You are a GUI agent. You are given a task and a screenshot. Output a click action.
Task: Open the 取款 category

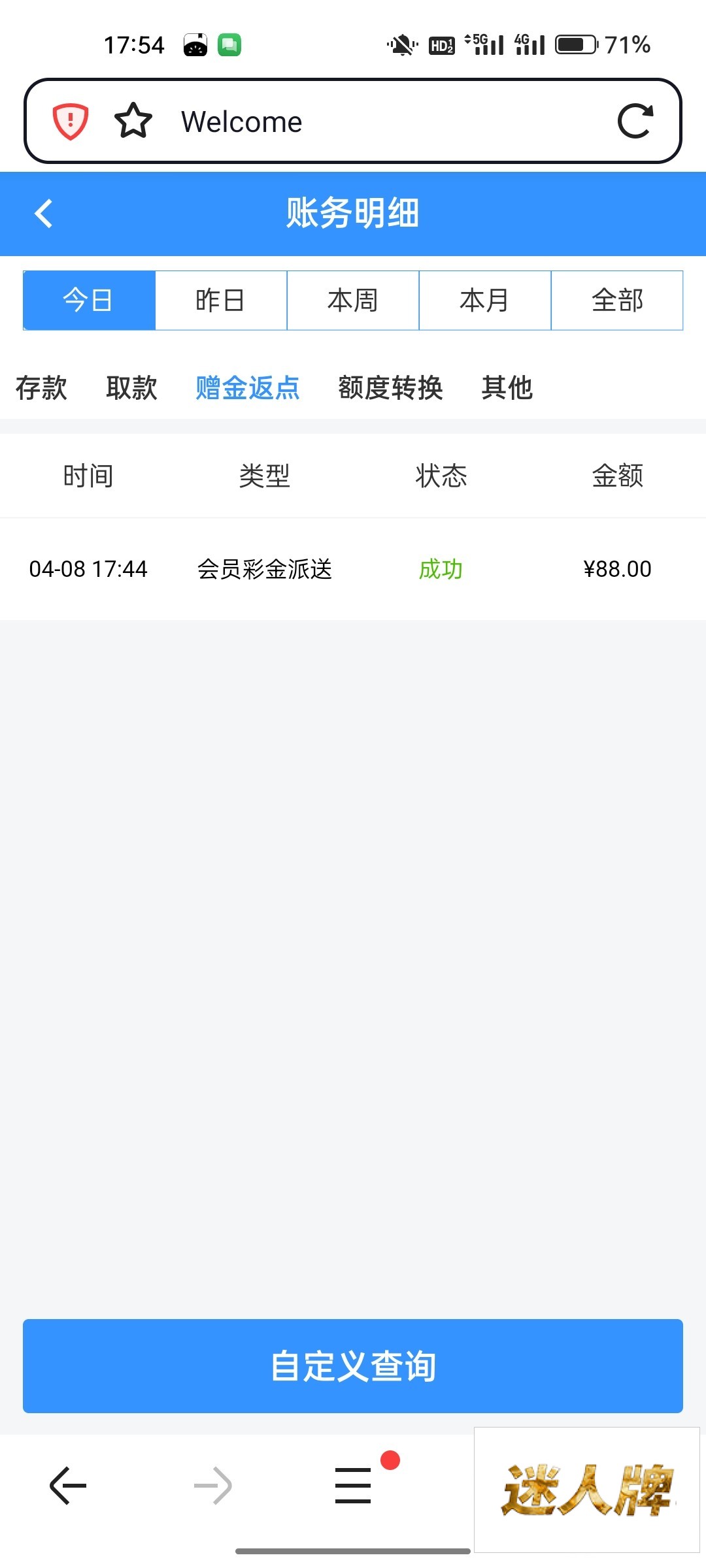tap(131, 388)
